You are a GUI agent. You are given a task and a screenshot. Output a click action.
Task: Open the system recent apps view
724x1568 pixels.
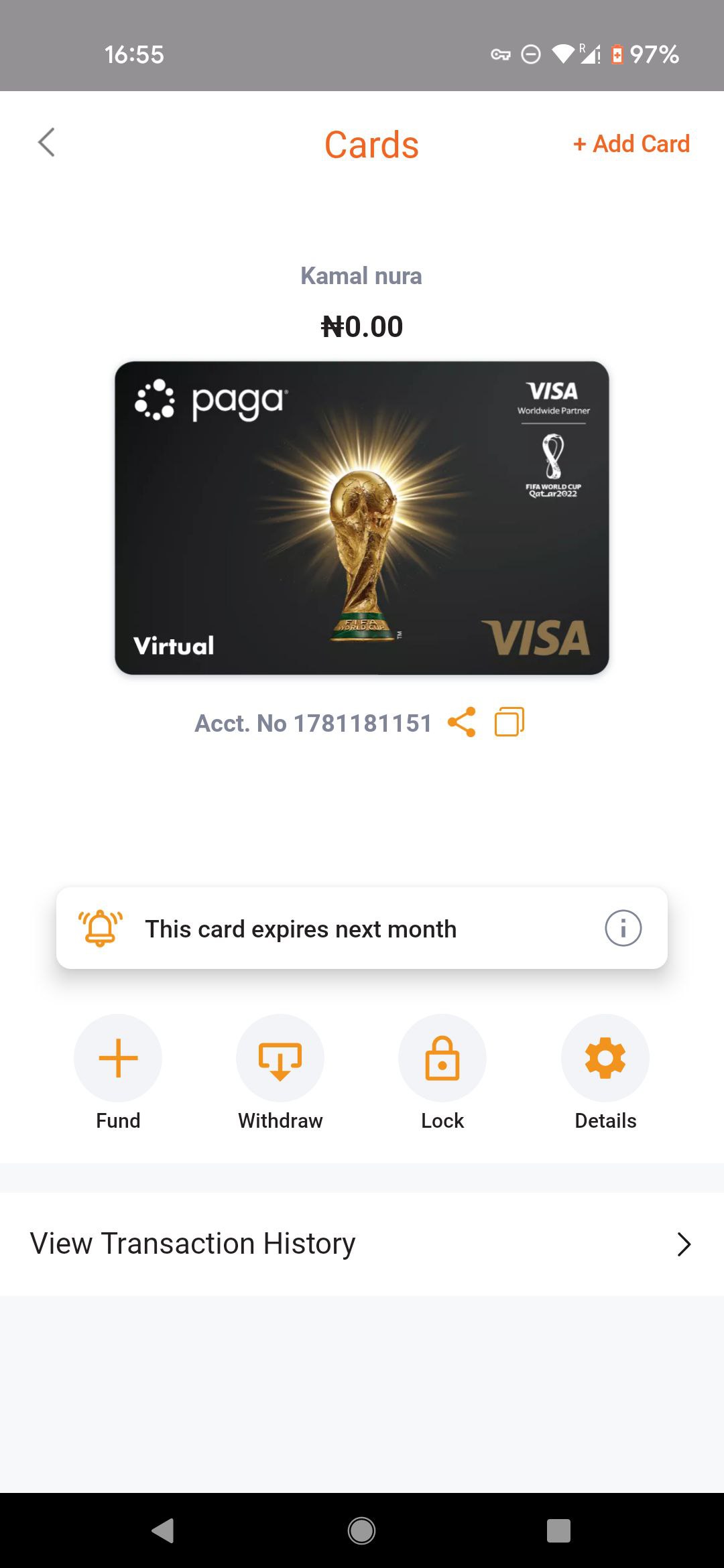(x=558, y=1530)
